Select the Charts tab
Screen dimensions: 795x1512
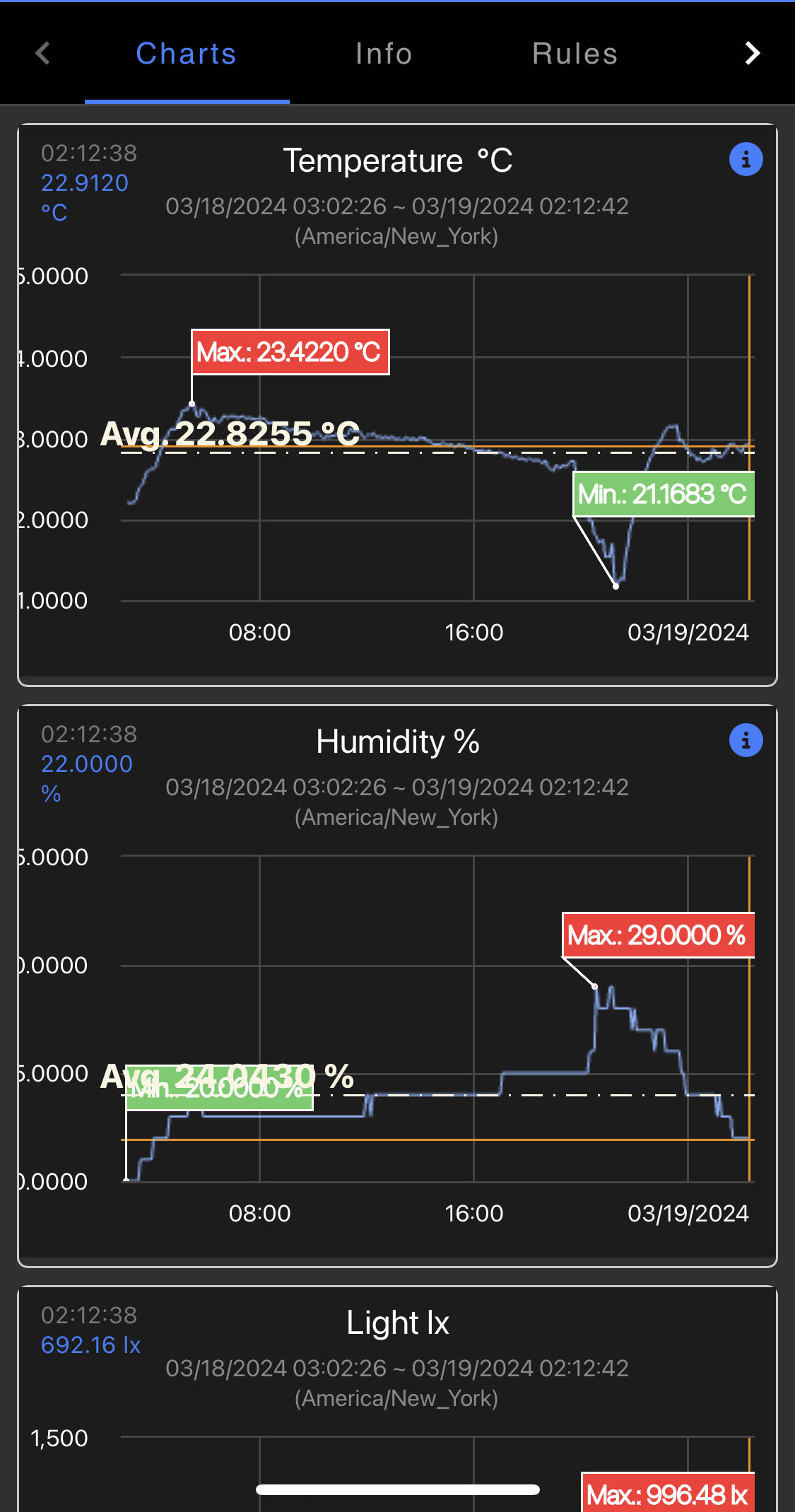click(186, 54)
